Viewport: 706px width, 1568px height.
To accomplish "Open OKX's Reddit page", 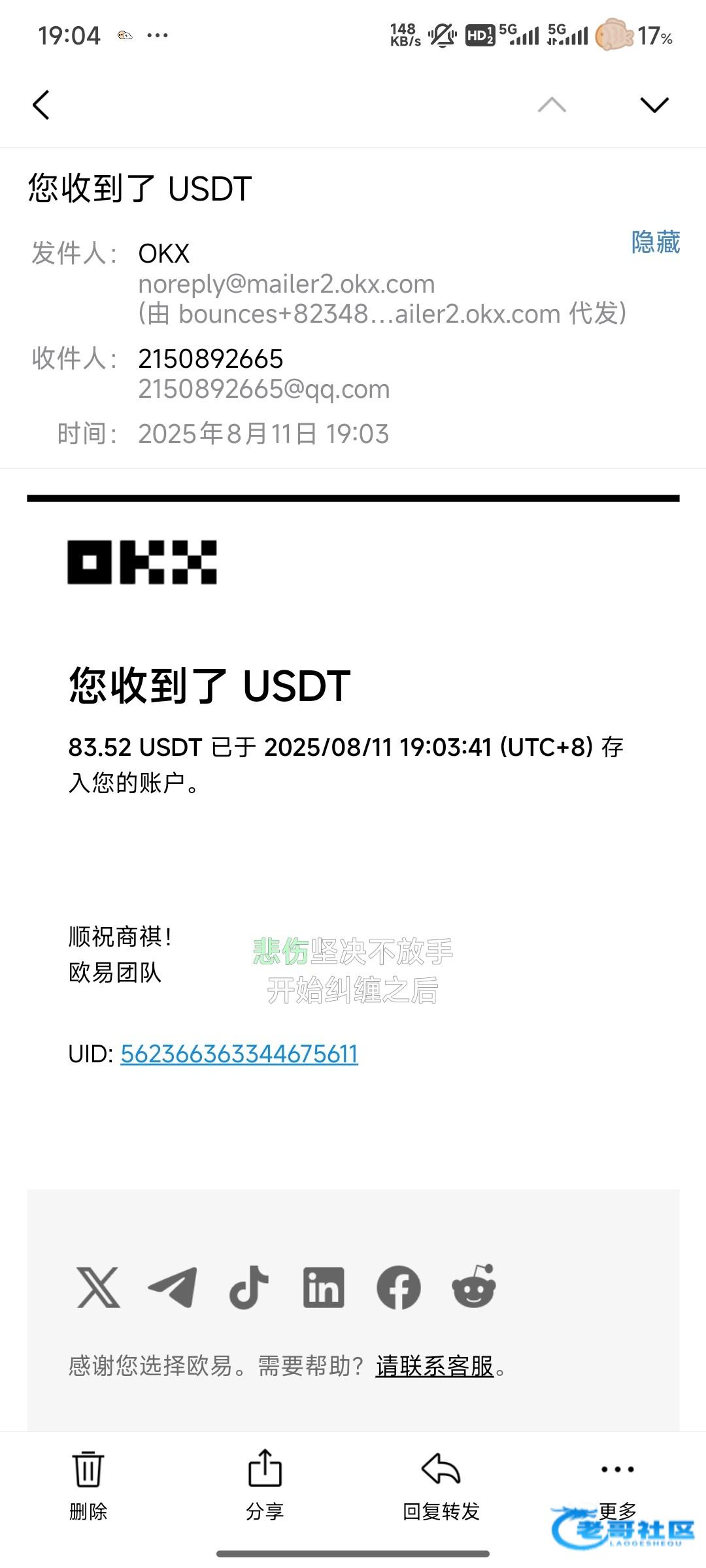I will [x=474, y=1287].
